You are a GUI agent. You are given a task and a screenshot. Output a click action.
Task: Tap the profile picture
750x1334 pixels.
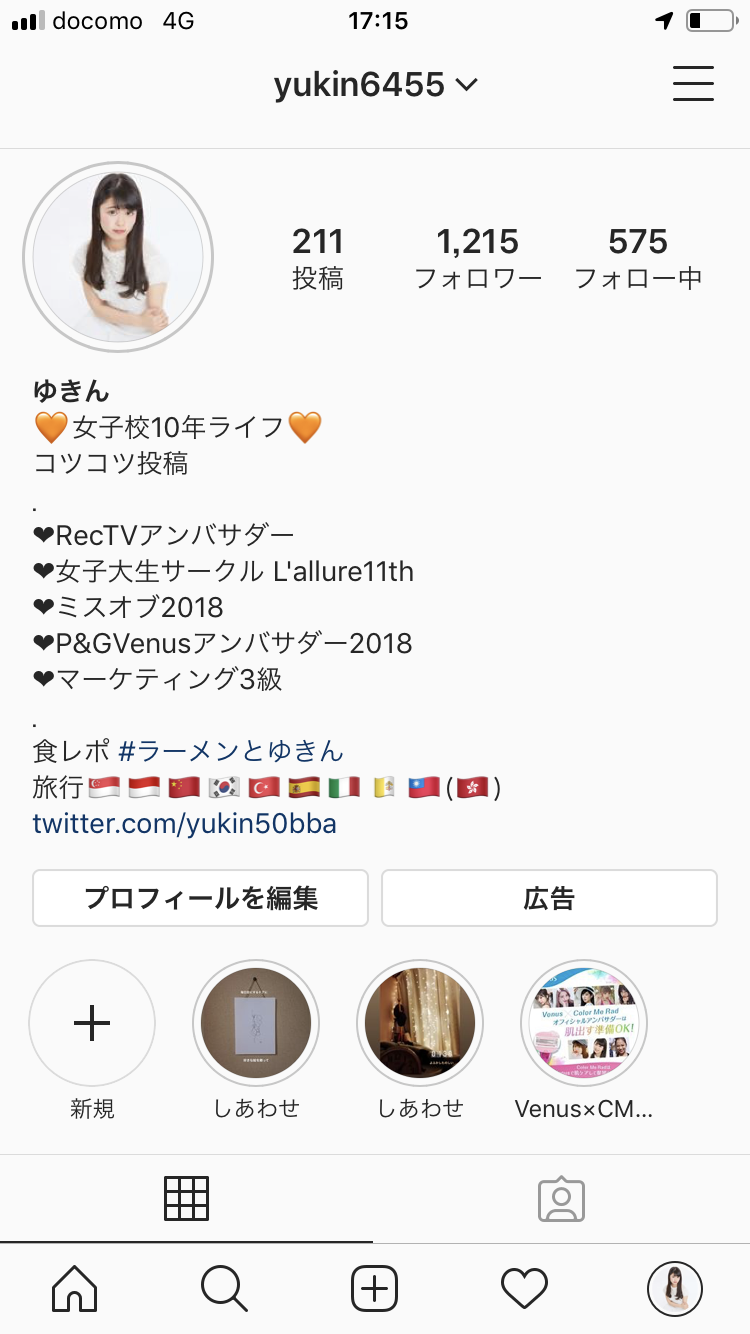coord(118,256)
